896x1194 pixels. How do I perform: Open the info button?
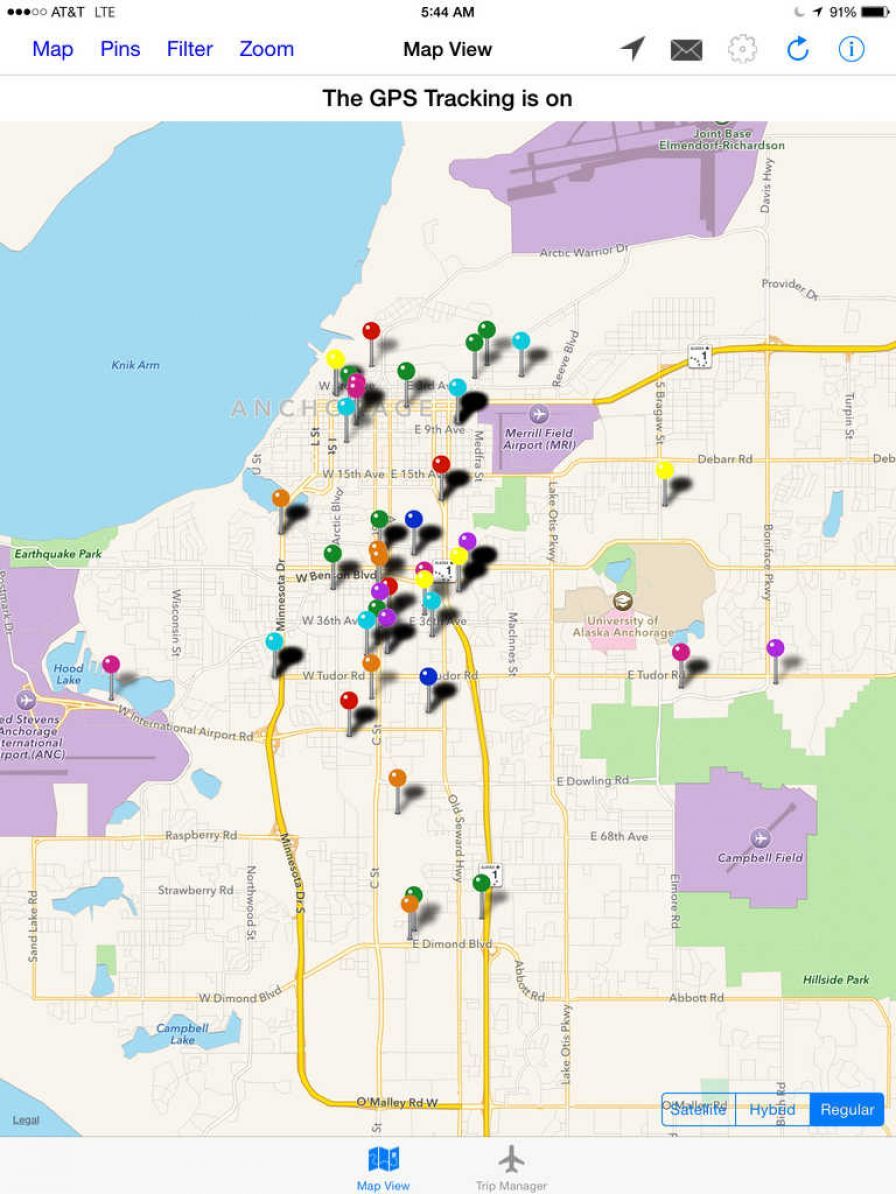click(x=851, y=49)
